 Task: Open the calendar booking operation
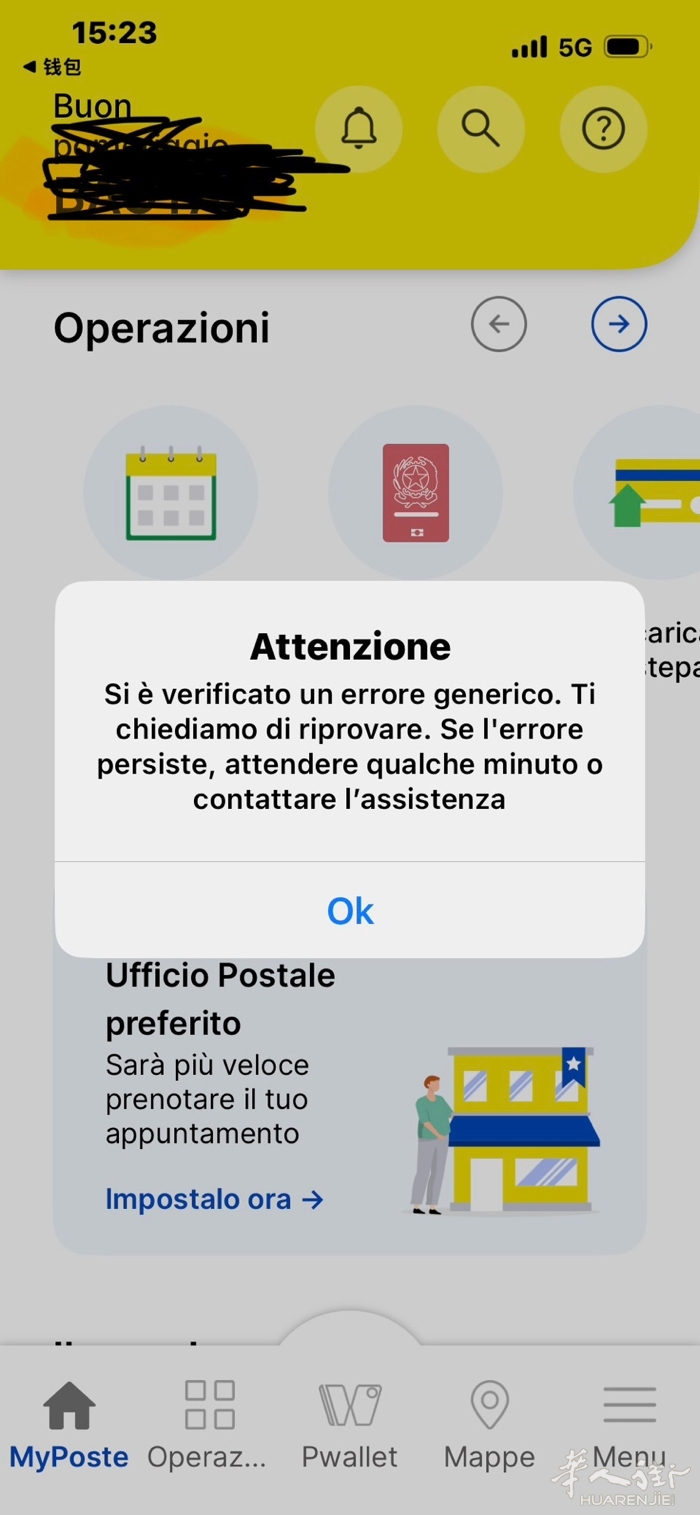pyautogui.click(x=171, y=493)
